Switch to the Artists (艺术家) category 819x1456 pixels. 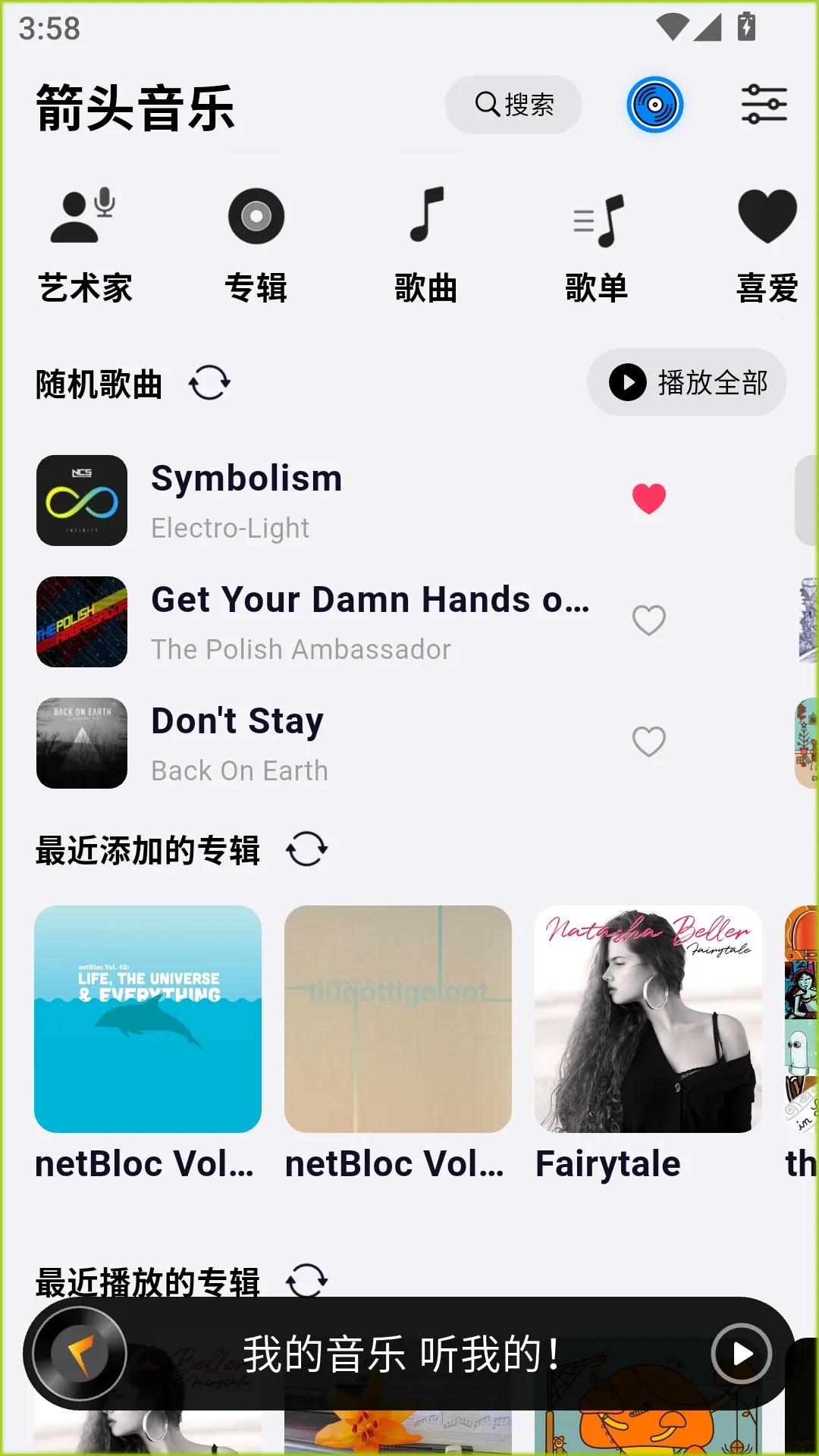click(85, 243)
